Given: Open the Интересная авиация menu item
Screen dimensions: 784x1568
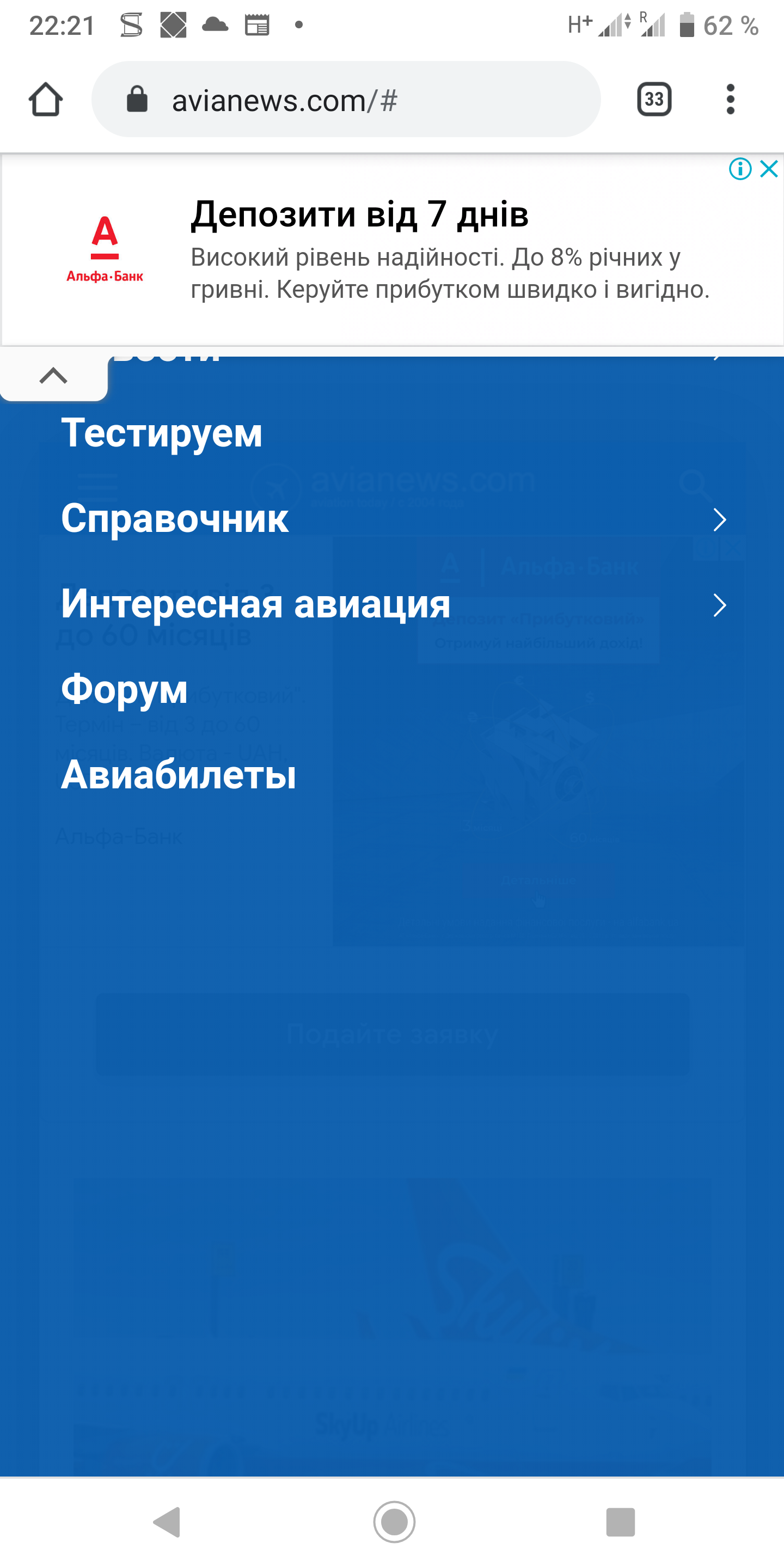Looking at the screenshot, I should [x=256, y=604].
